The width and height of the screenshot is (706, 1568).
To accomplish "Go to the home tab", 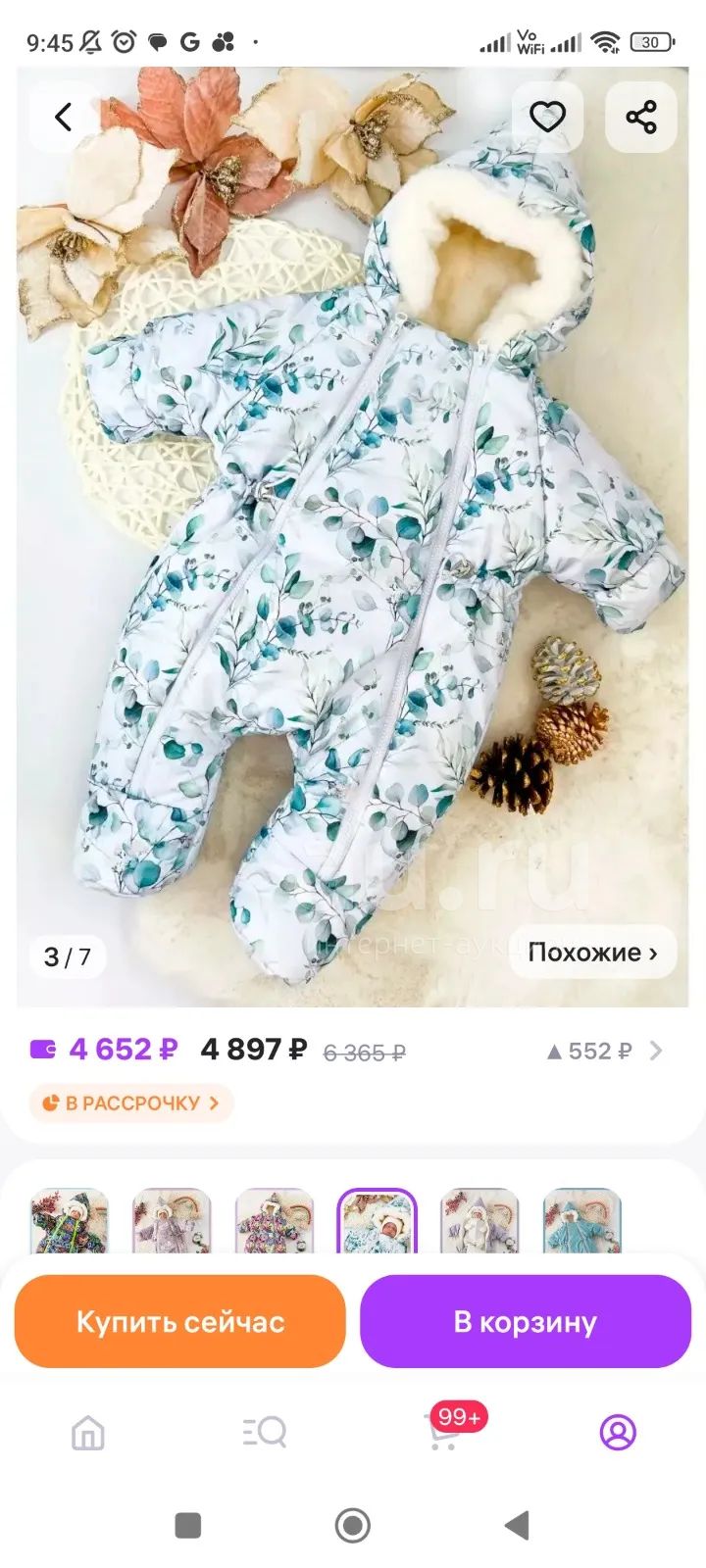I will [x=88, y=1433].
